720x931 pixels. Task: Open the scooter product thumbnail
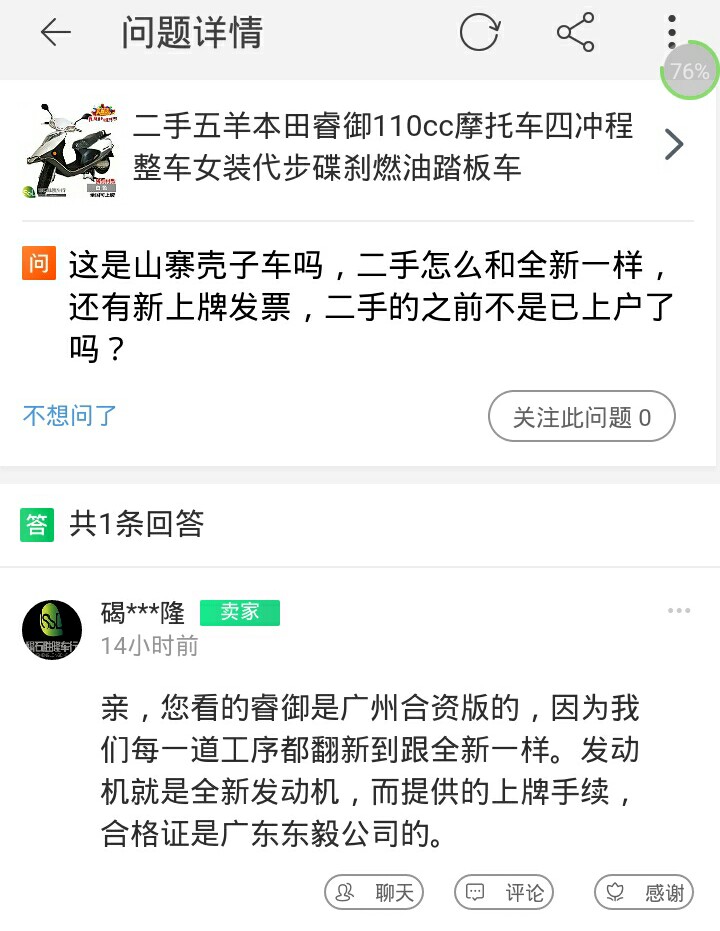[x=68, y=146]
